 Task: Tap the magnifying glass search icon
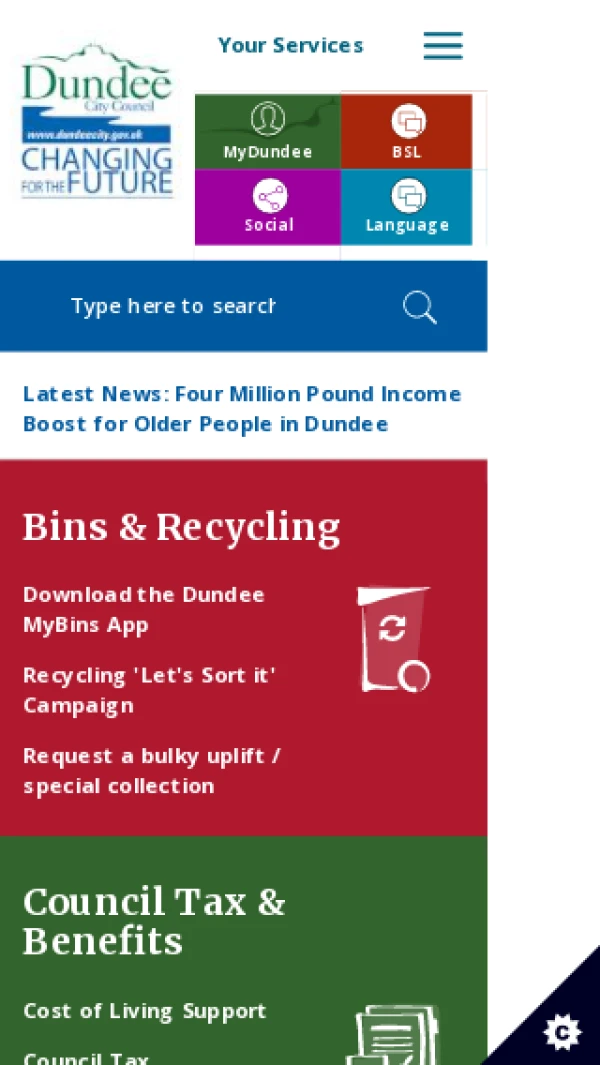pos(419,307)
